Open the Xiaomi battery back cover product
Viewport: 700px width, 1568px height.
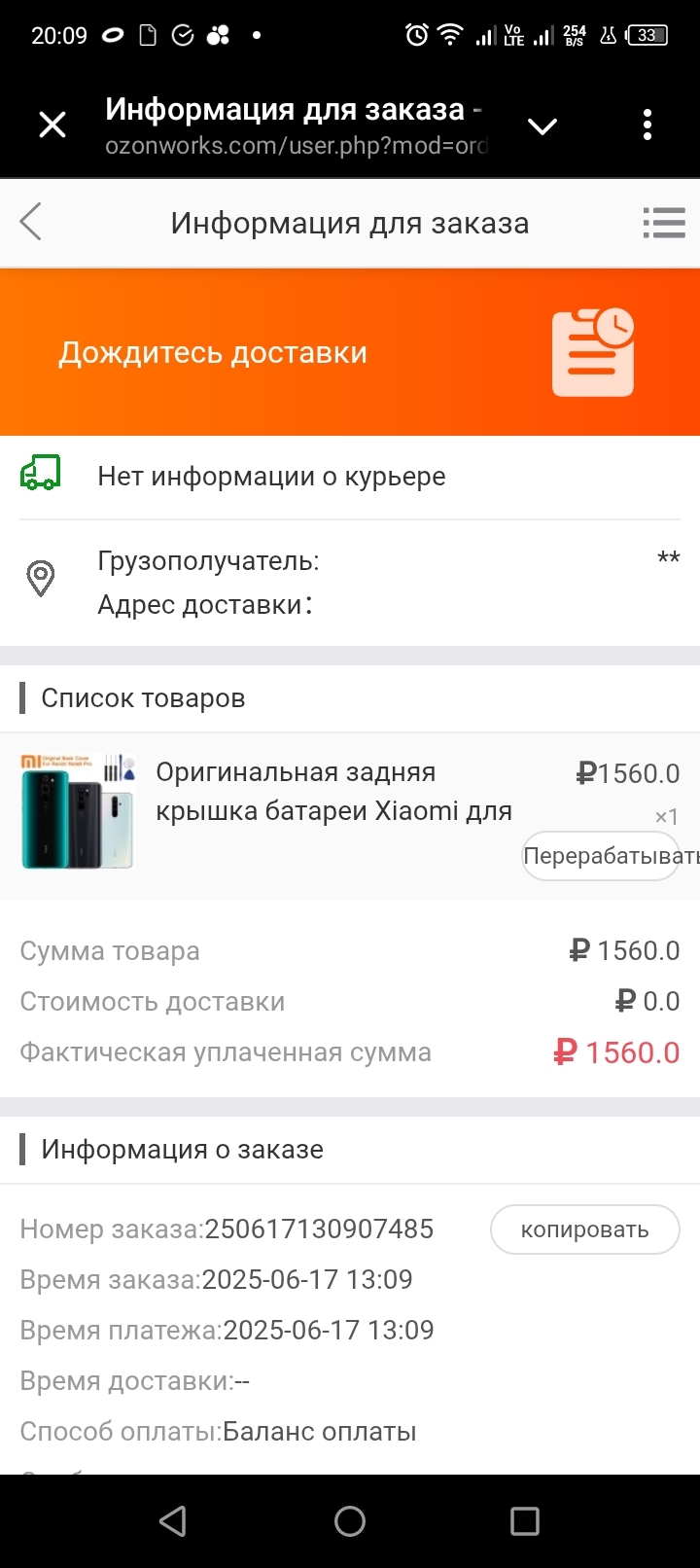click(332, 792)
